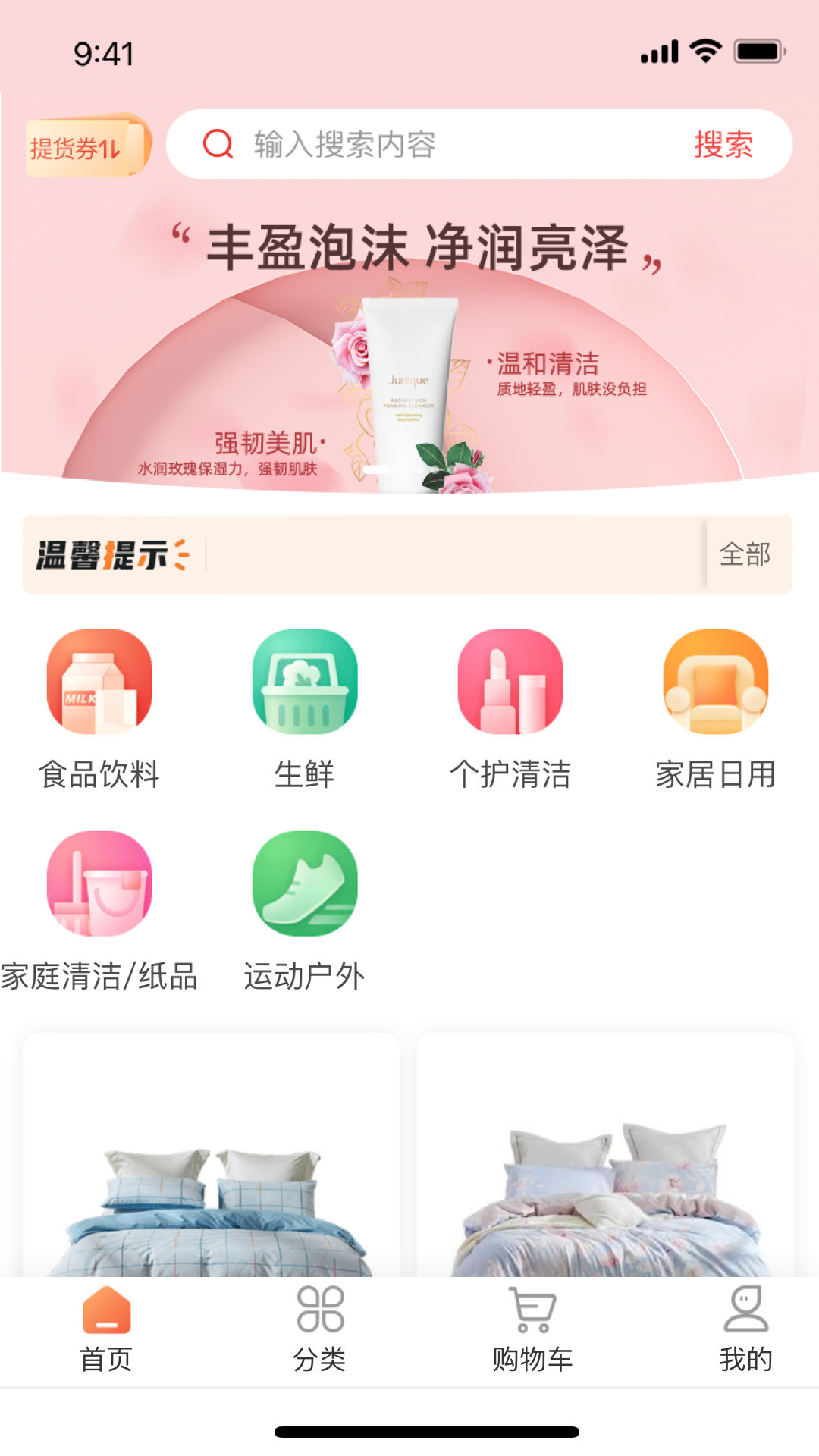
Task: View 全部 in 温馨提示 notices
Action: [745, 554]
